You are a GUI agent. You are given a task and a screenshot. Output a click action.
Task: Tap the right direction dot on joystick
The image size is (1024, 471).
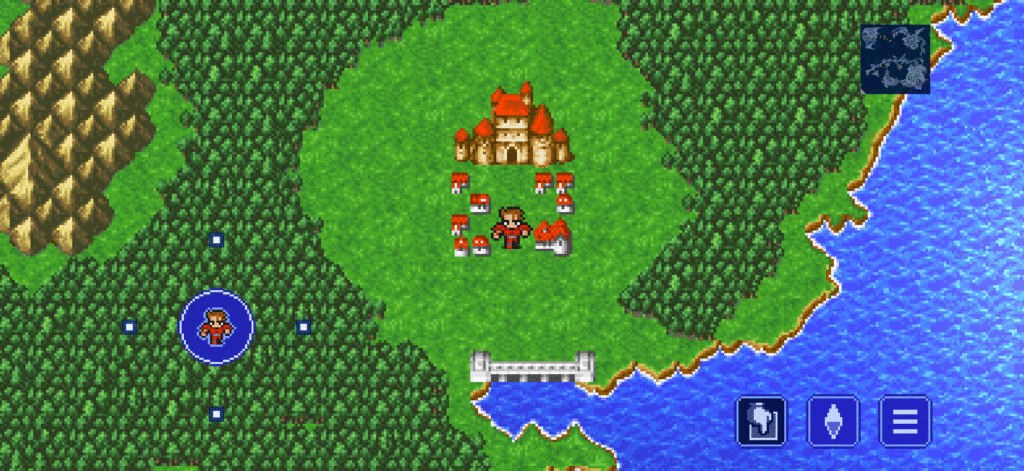[x=303, y=326]
